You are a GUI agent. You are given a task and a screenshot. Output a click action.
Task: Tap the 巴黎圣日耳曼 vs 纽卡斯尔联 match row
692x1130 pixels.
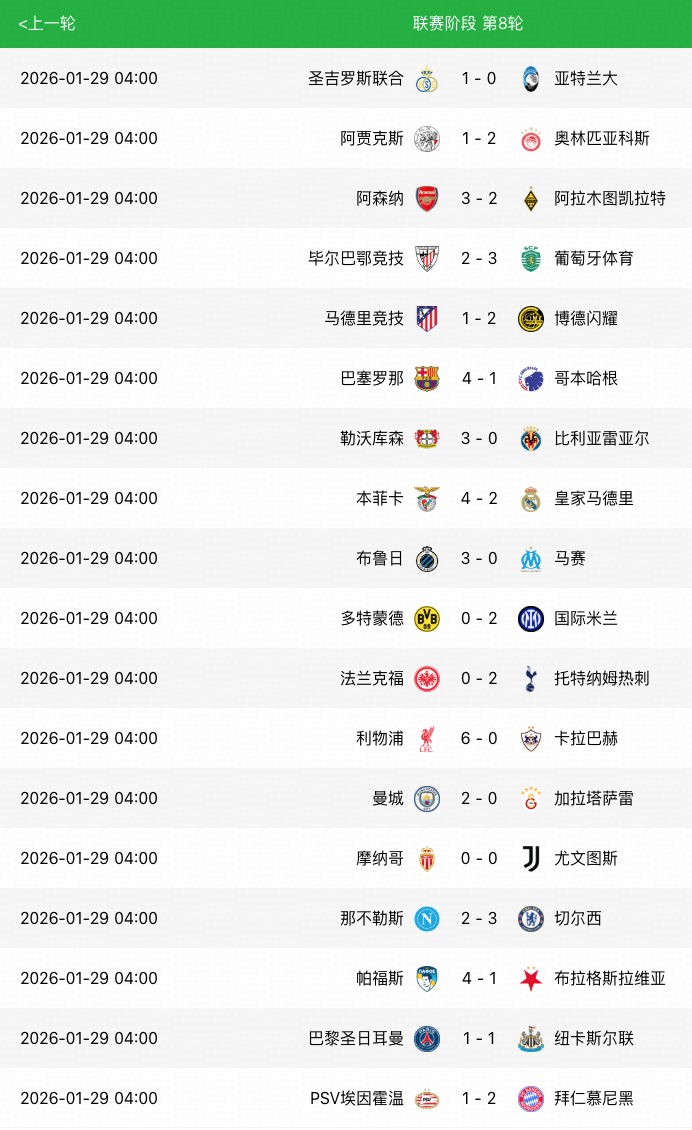tap(478, 1038)
